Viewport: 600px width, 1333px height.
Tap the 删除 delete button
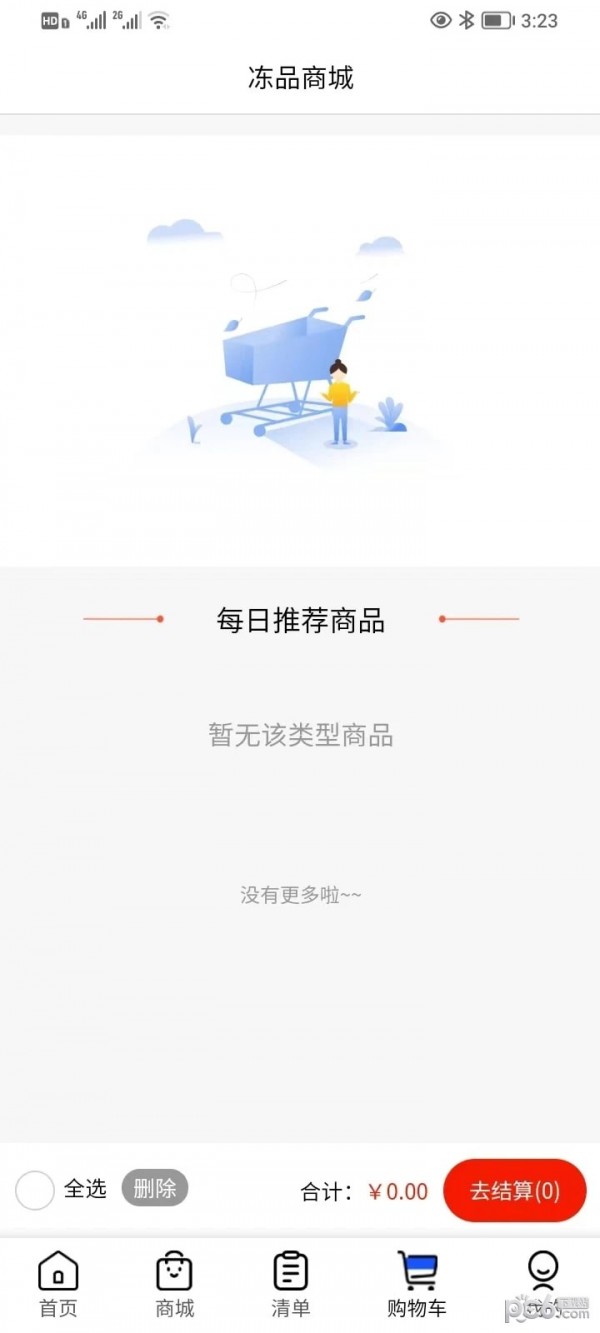155,1188
